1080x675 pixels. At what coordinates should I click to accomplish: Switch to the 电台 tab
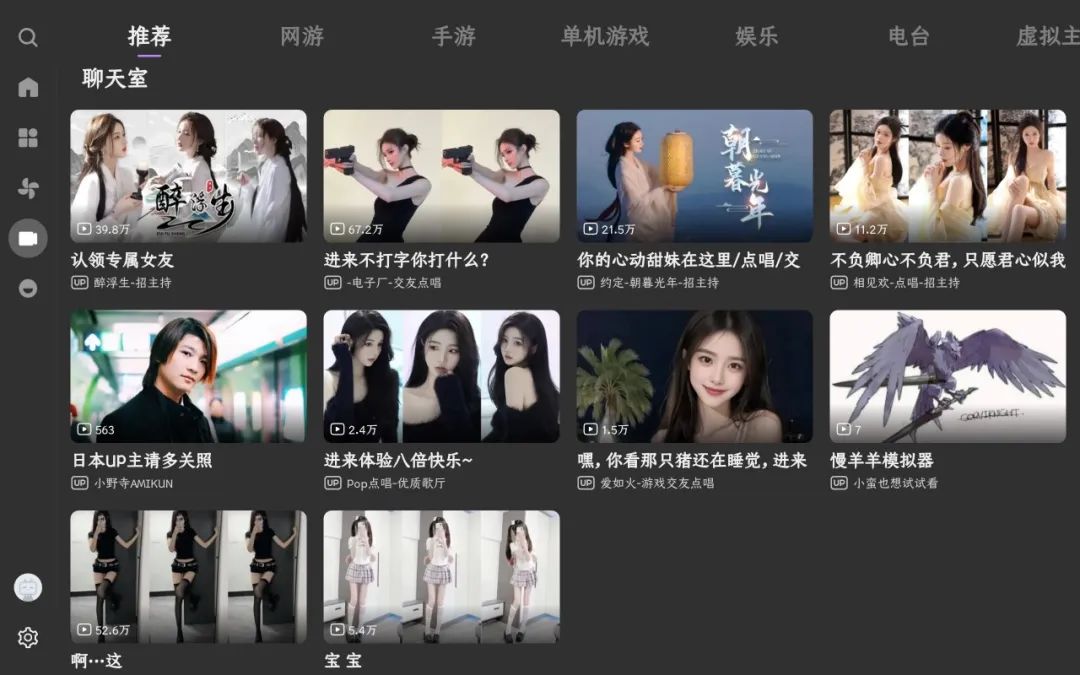908,37
